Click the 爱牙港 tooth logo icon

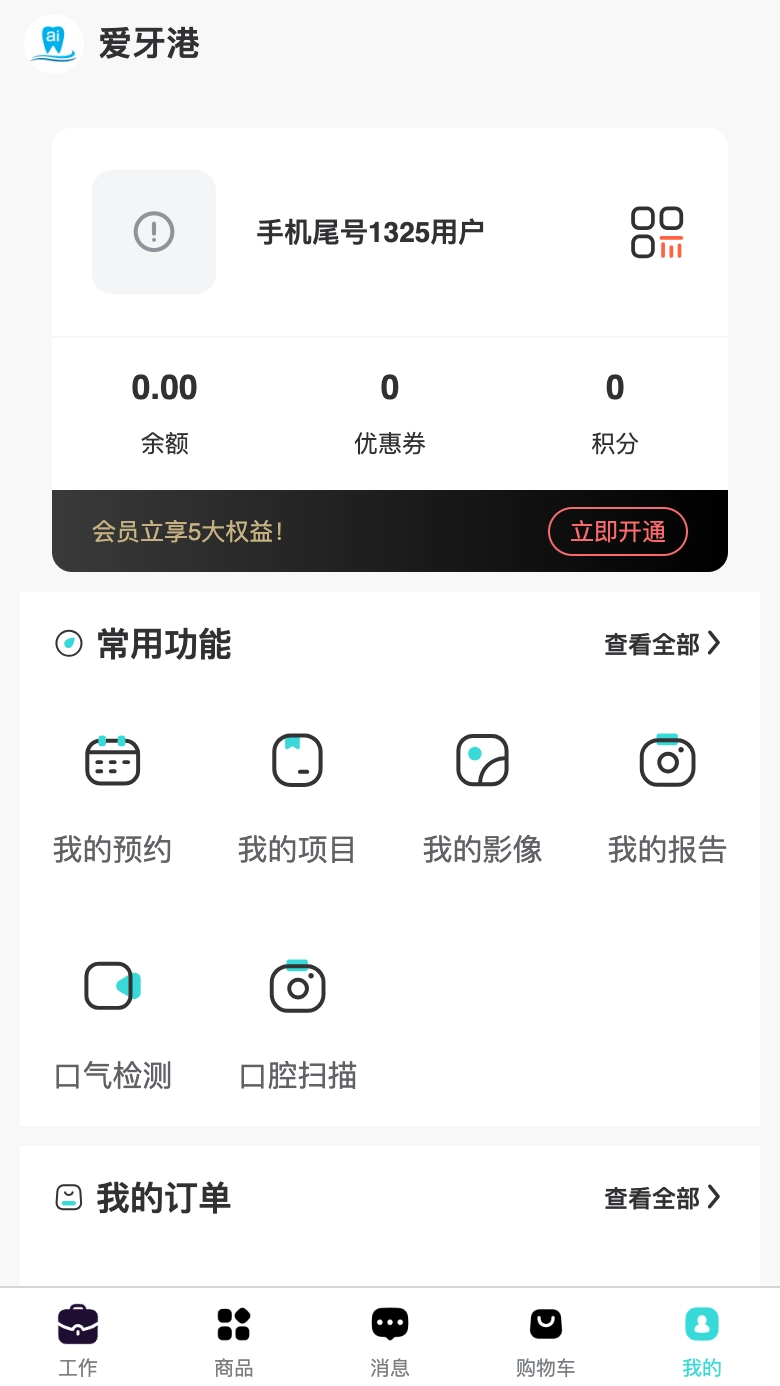pos(52,44)
